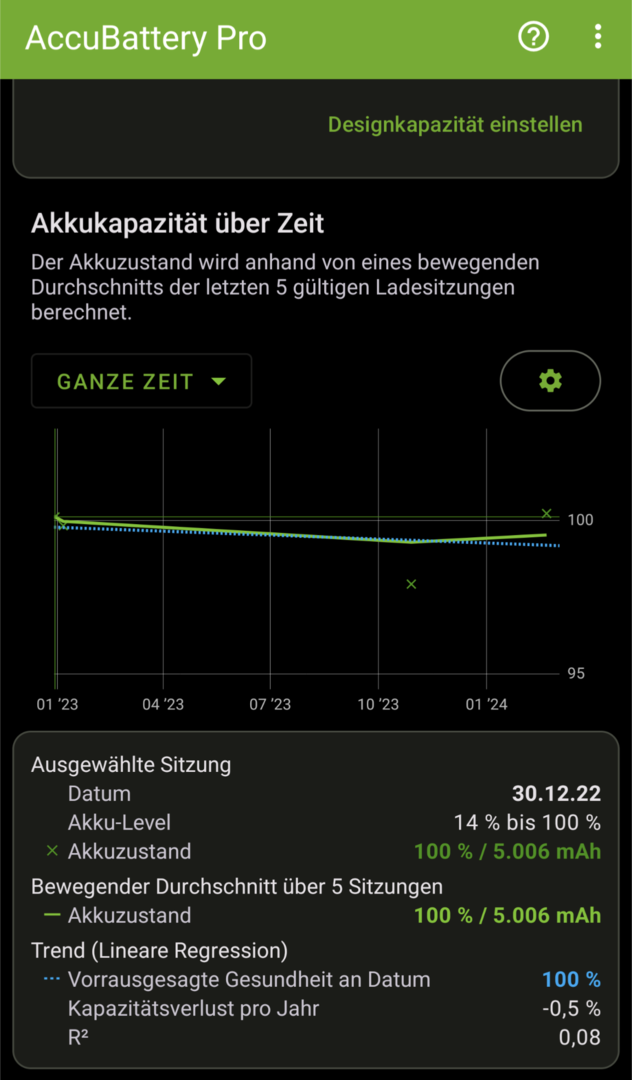Tap Designkapazität einstellen

point(455,125)
